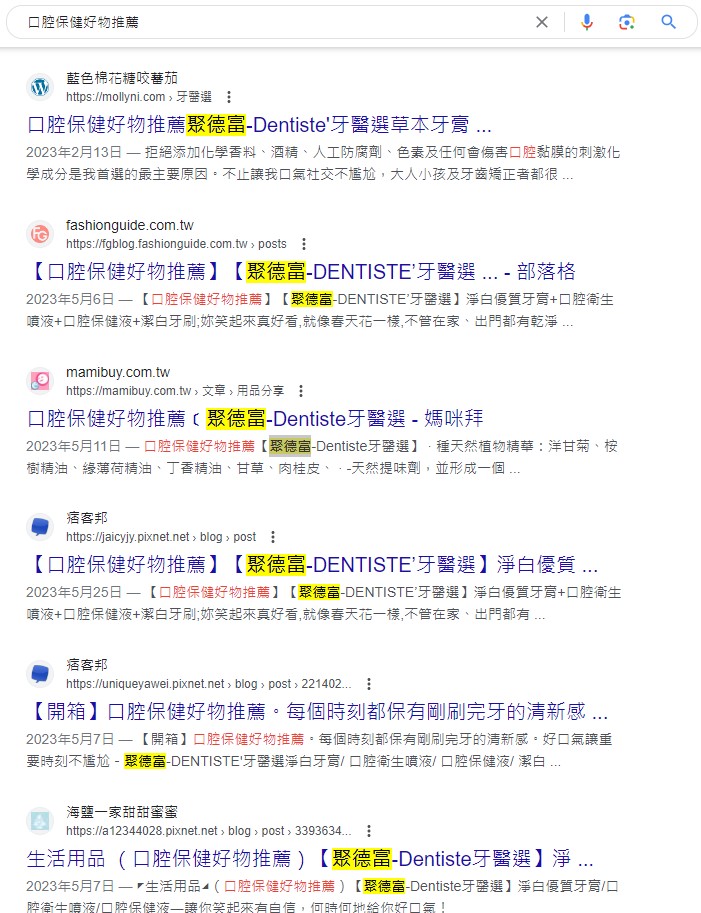Search by image with the Lens icon

(627, 22)
